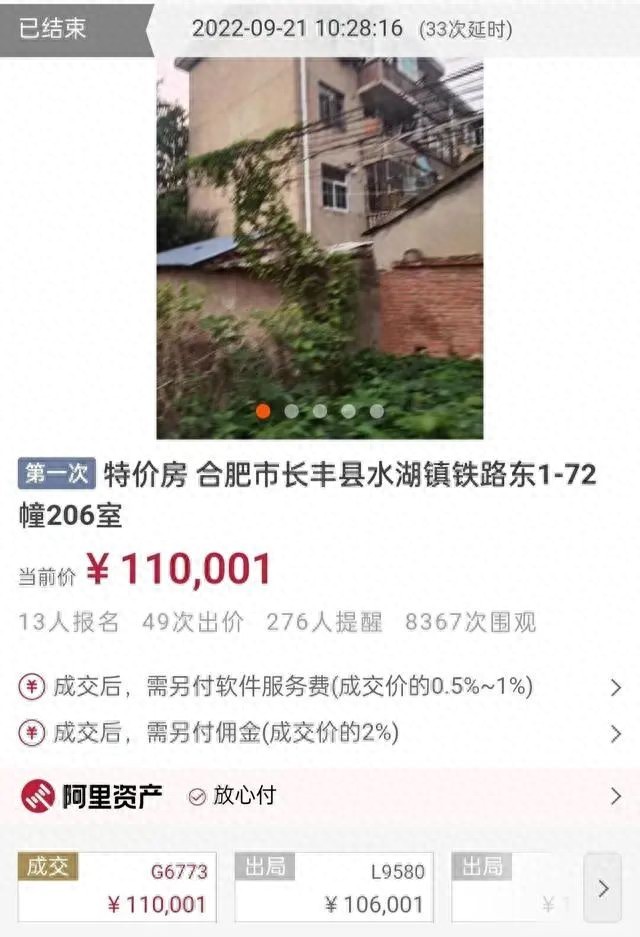View the winning bid card G6773
The height and width of the screenshot is (937, 640).
coord(117,887)
